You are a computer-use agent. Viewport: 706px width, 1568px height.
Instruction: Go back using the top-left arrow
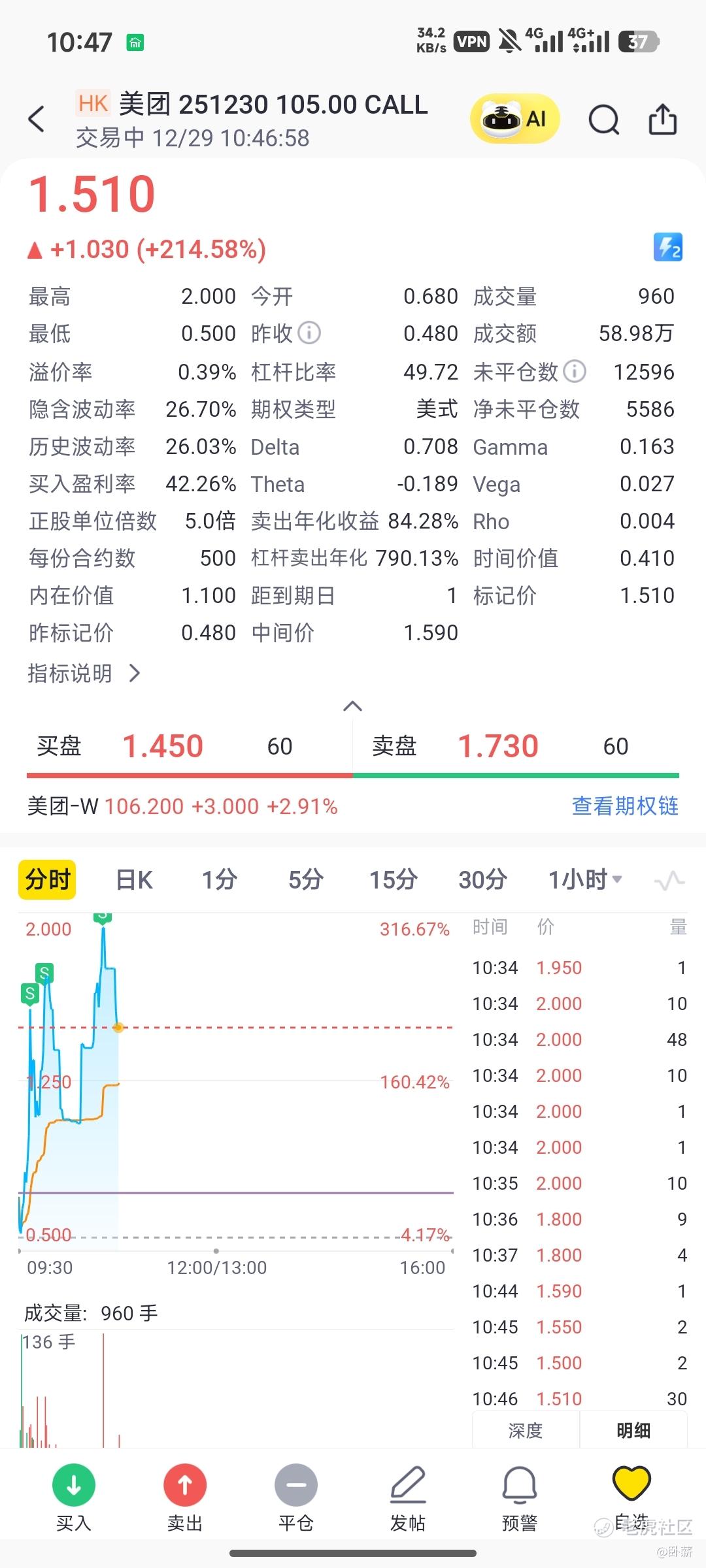pyautogui.click(x=37, y=120)
